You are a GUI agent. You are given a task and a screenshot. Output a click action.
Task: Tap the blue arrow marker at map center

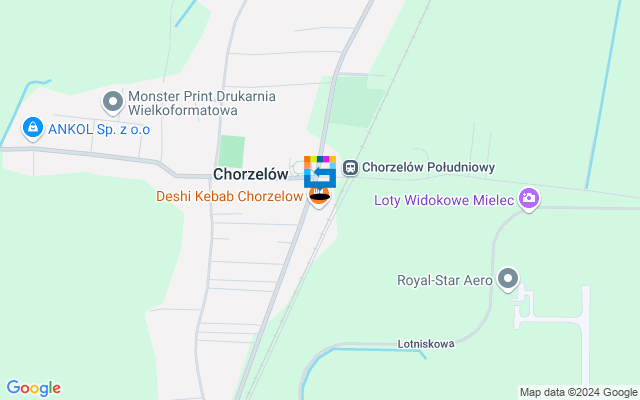tap(320, 175)
